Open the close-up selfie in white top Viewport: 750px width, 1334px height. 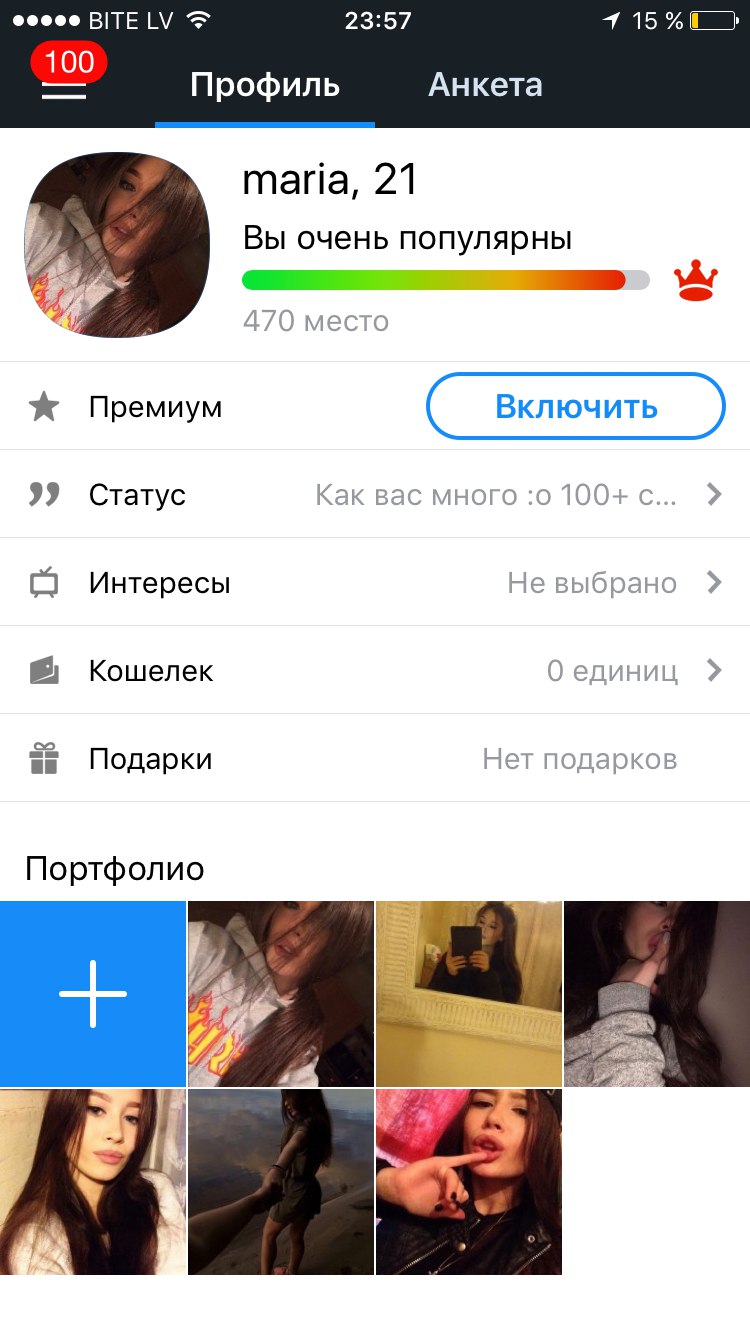[x=93, y=1182]
